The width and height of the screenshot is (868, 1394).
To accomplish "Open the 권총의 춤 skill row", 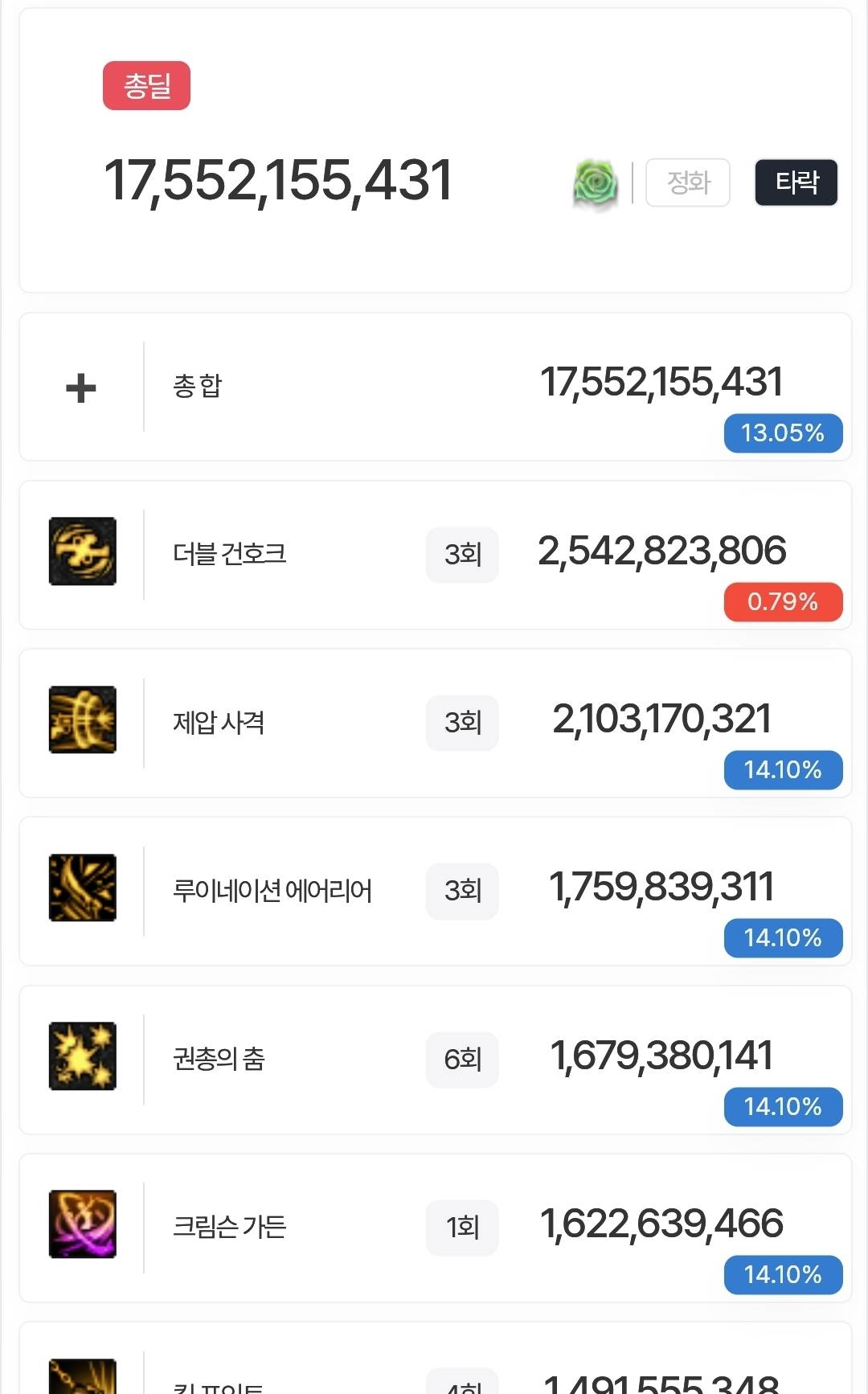I will click(x=435, y=1060).
